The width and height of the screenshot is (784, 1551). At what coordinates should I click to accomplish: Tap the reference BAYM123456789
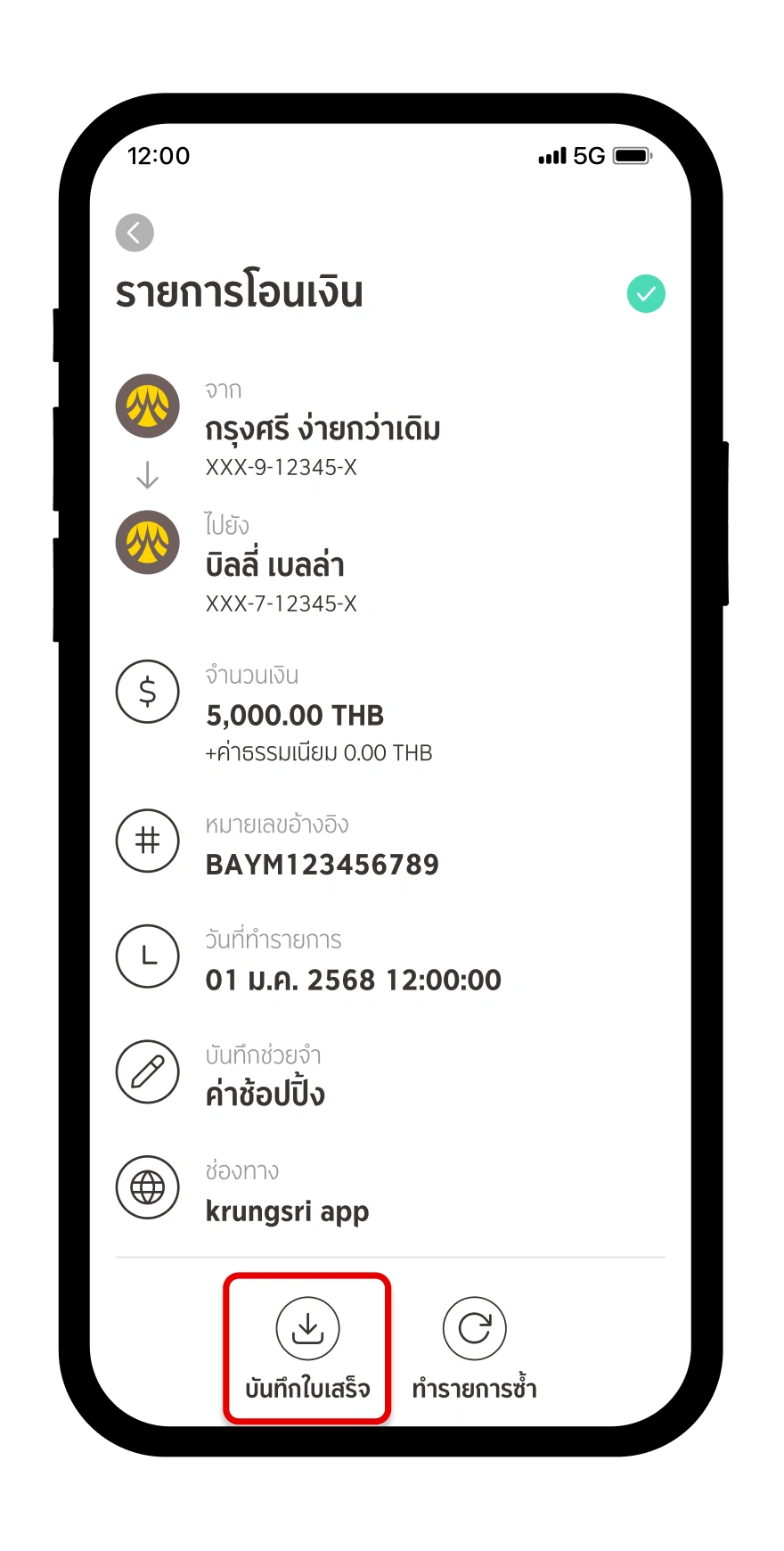(x=322, y=863)
